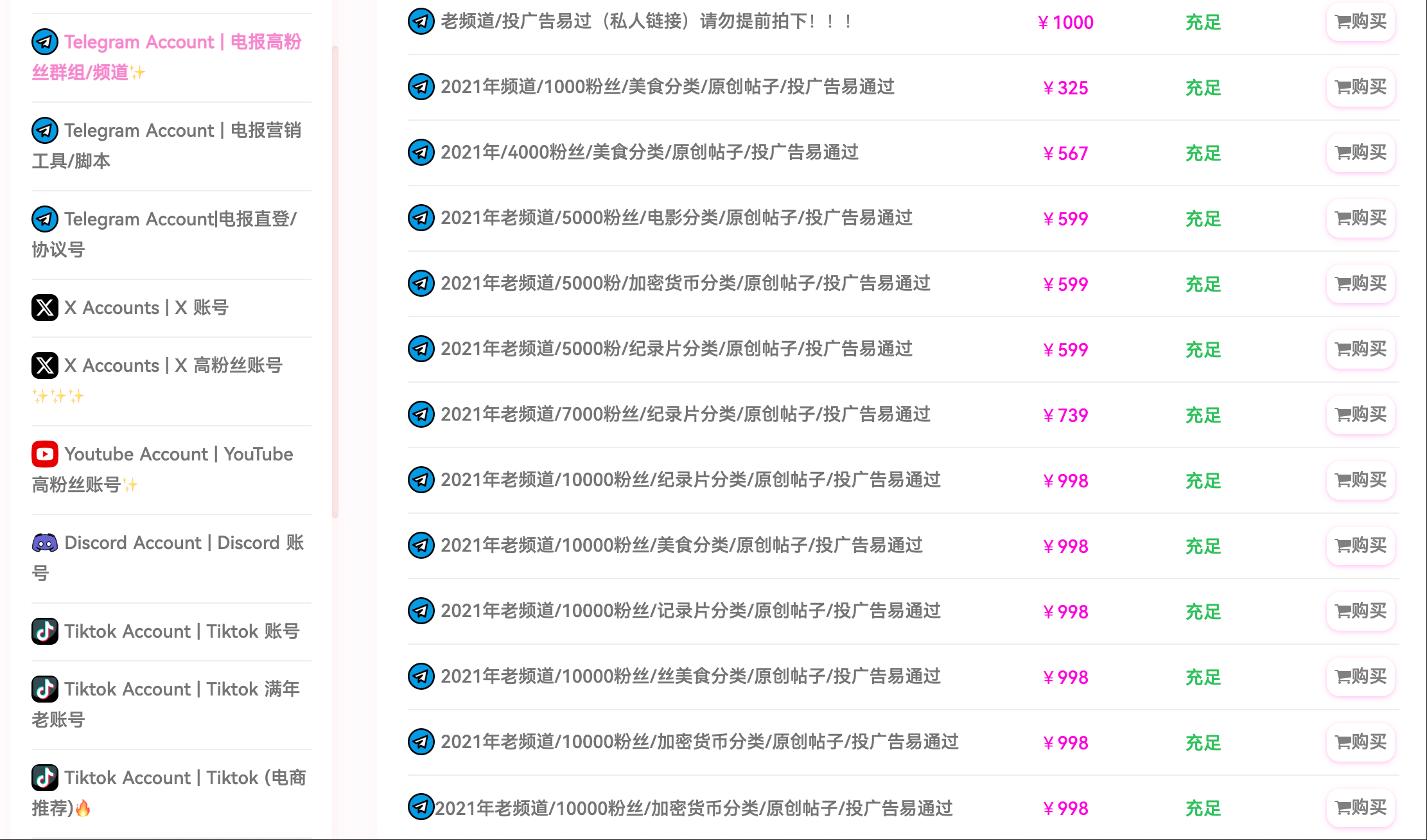Open Telegram Account 电报营销工具/脚本 category
This screenshot has width=1427, height=840.
click(167, 145)
